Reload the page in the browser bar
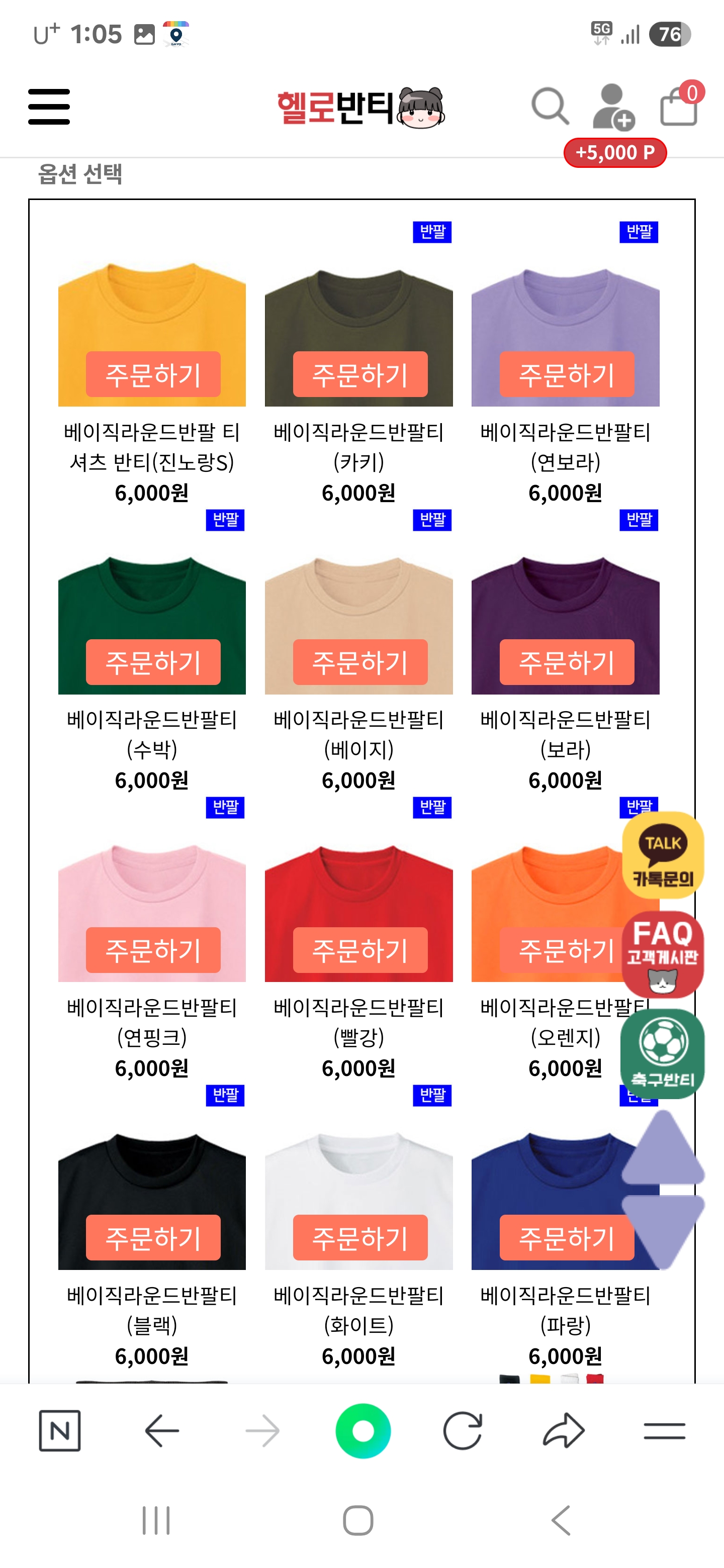 (463, 1430)
